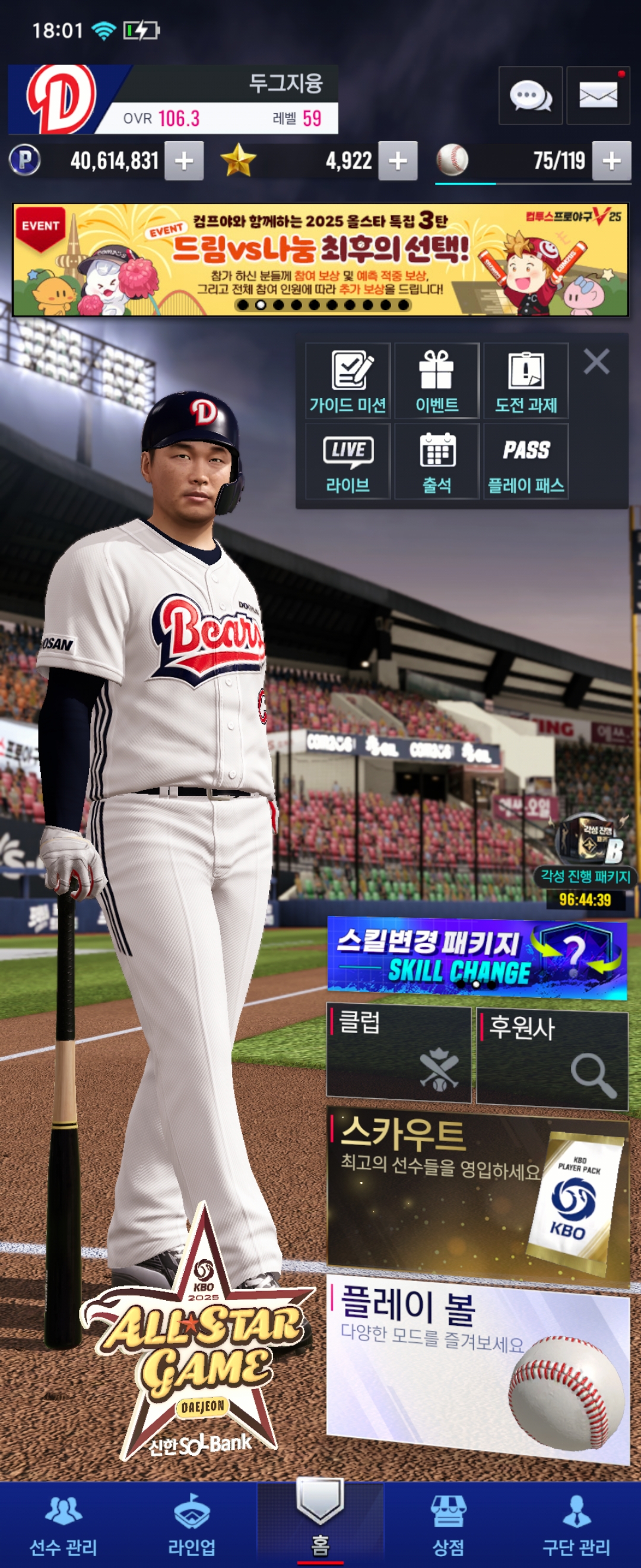
Task: Open the 라이브 section
Action: click(x=348, y=461)
